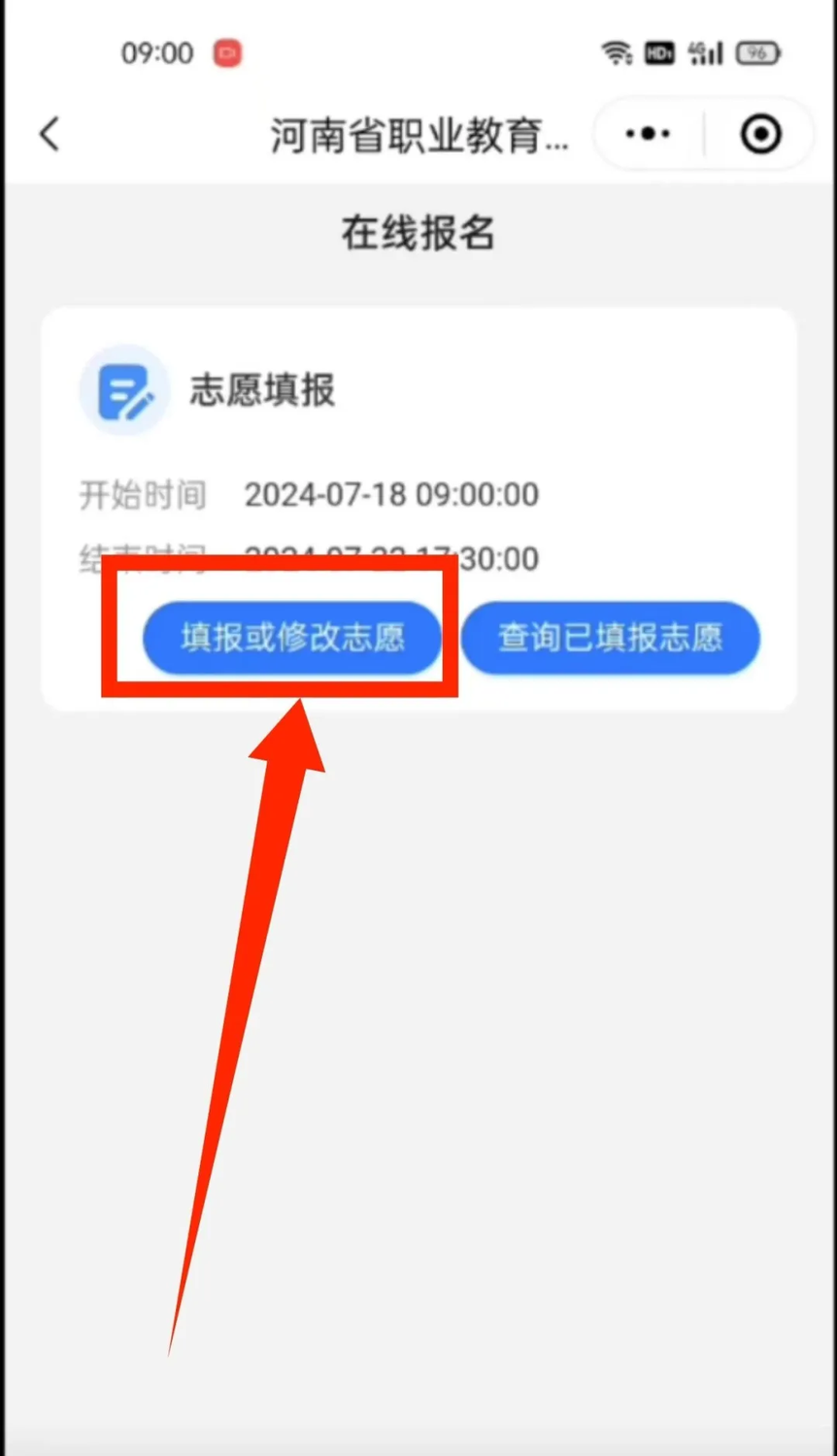
Task: Tap 填报或修改志愿 button
Action: pyautogui.click(x=291, y=638)
